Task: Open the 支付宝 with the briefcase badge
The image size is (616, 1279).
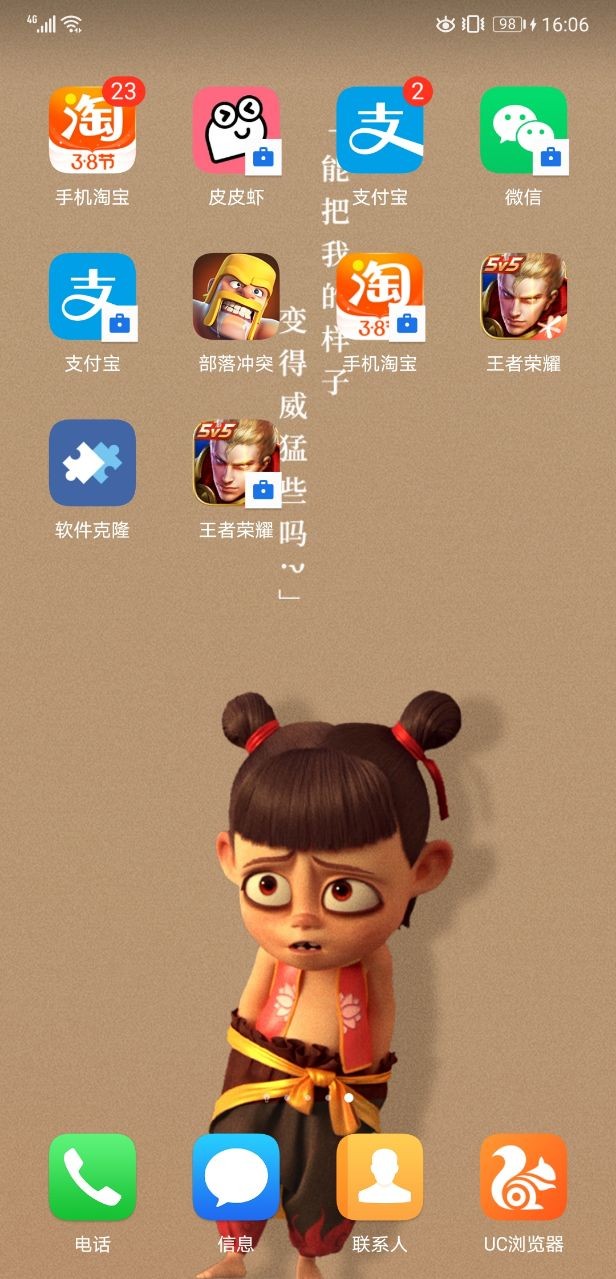Action: (92, 297)
